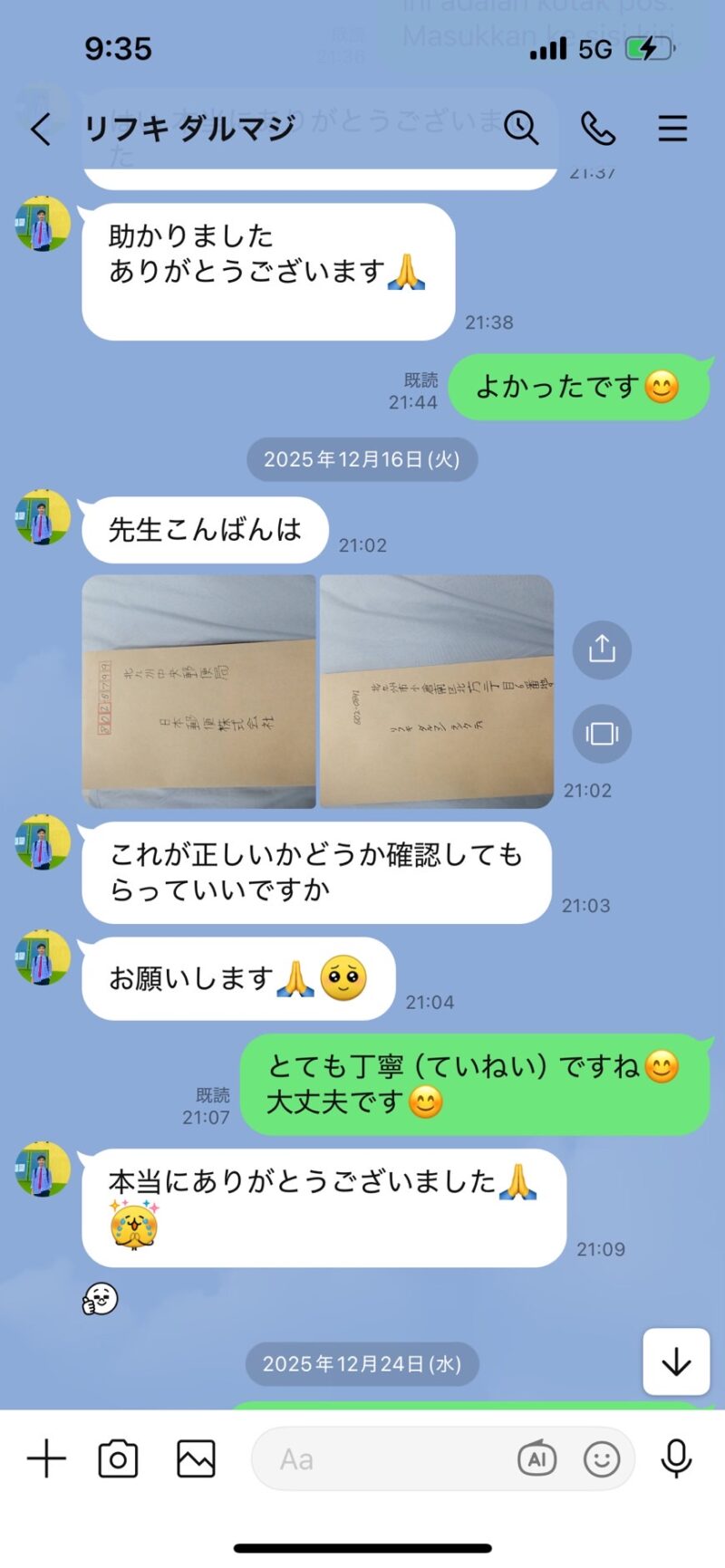Launch the camera from the message bar
Image resolution: width=725 pixels, height=1568 pixels.
coord(118,1459)
